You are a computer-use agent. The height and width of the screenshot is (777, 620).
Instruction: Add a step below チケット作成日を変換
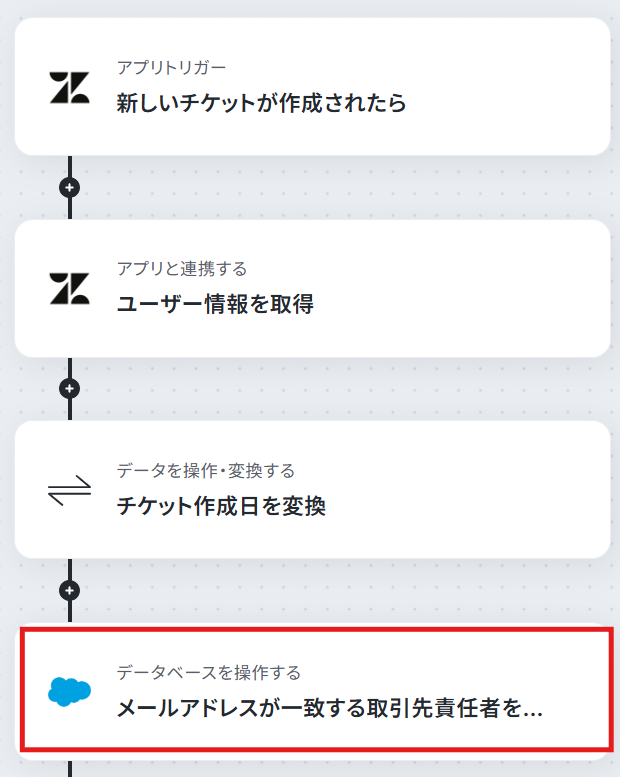69,590
